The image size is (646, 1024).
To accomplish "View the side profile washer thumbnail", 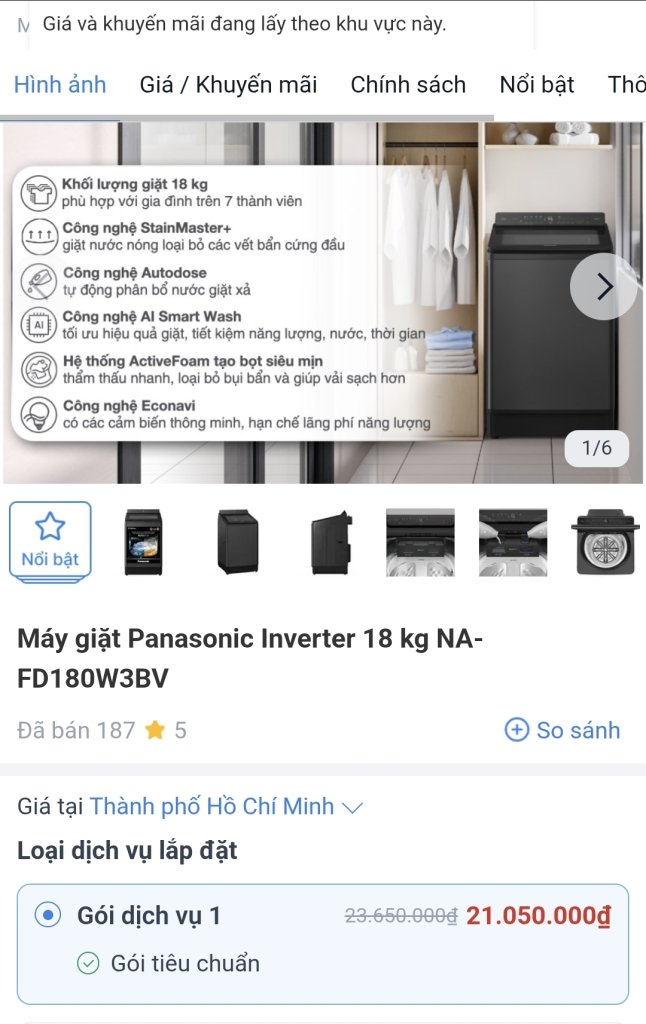I will pos(330,542).
